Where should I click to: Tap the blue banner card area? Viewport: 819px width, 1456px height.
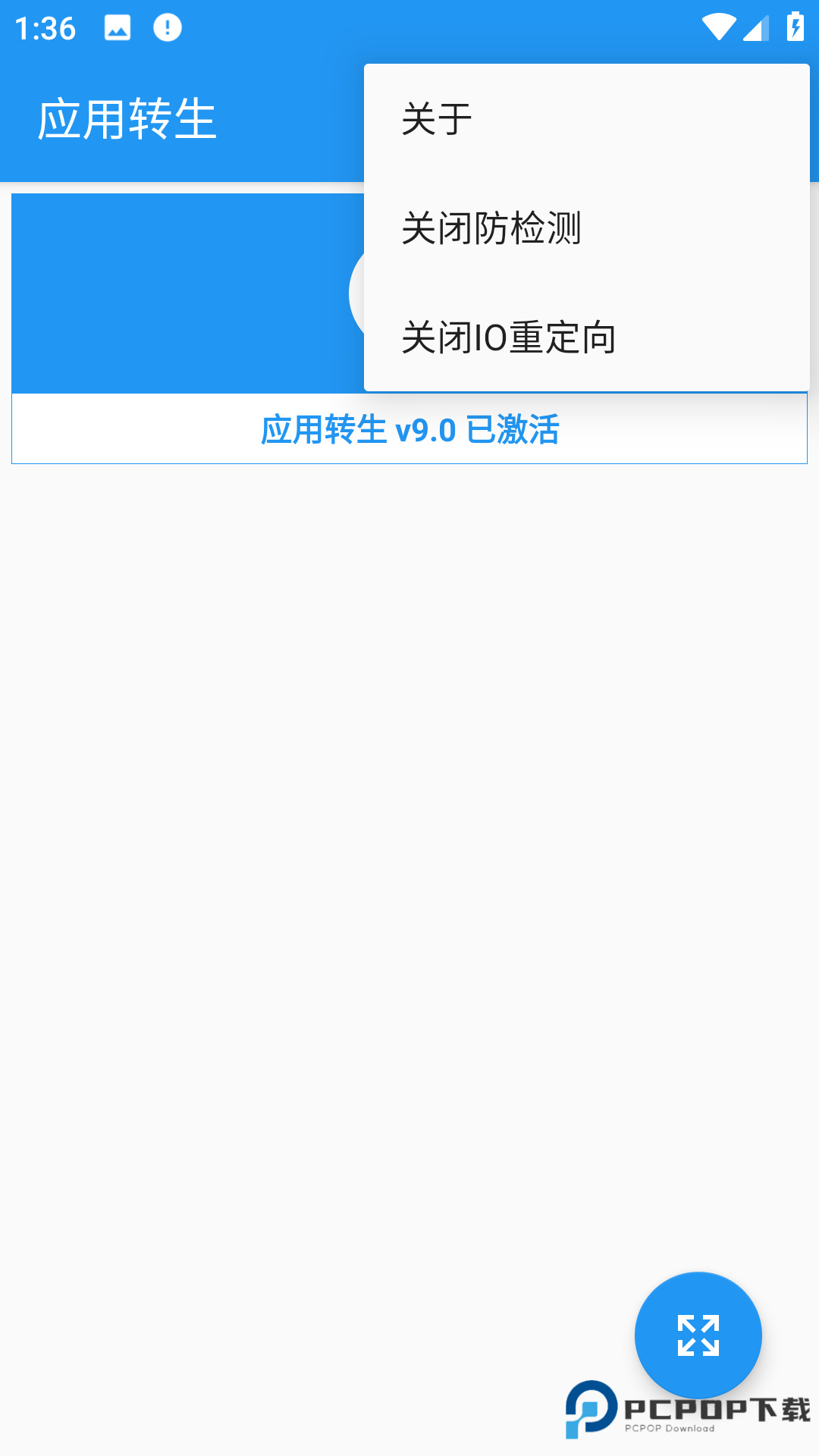click(x=182, y=293)
